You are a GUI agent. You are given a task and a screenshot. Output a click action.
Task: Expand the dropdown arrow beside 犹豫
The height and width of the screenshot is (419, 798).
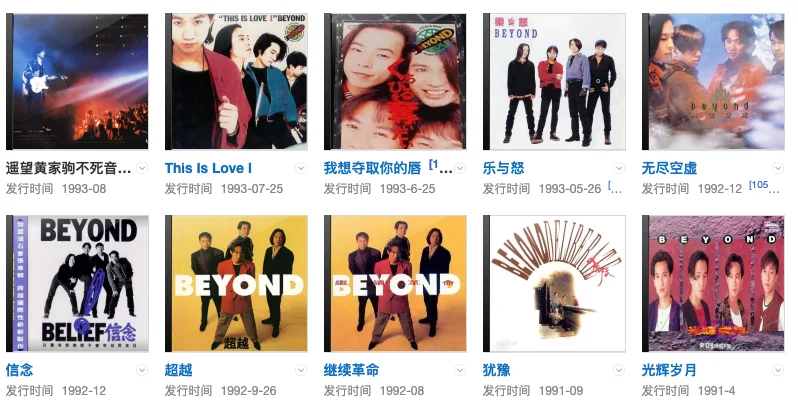point(618,370)
